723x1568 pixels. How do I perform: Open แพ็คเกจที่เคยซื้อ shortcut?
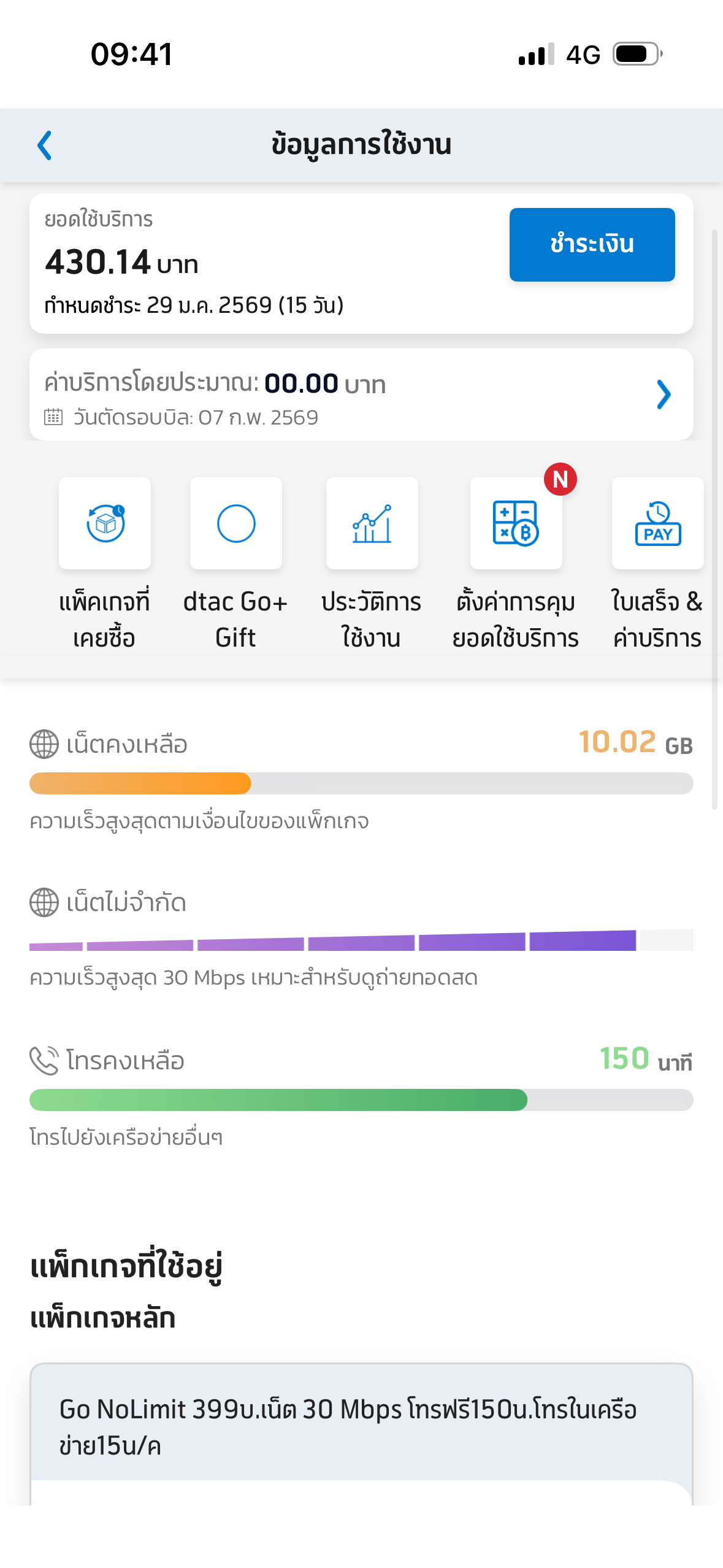(x=105, y=523)
